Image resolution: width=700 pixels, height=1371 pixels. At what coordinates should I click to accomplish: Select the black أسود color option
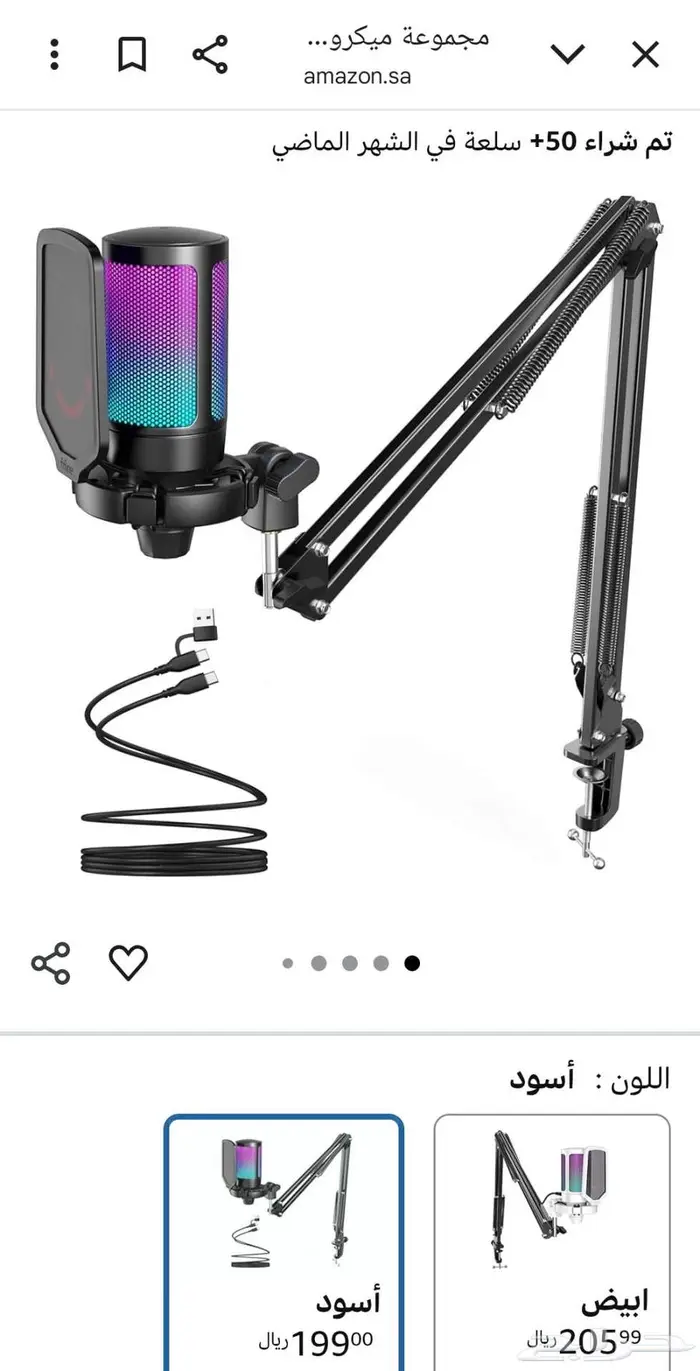click(x=284, y=1242)
